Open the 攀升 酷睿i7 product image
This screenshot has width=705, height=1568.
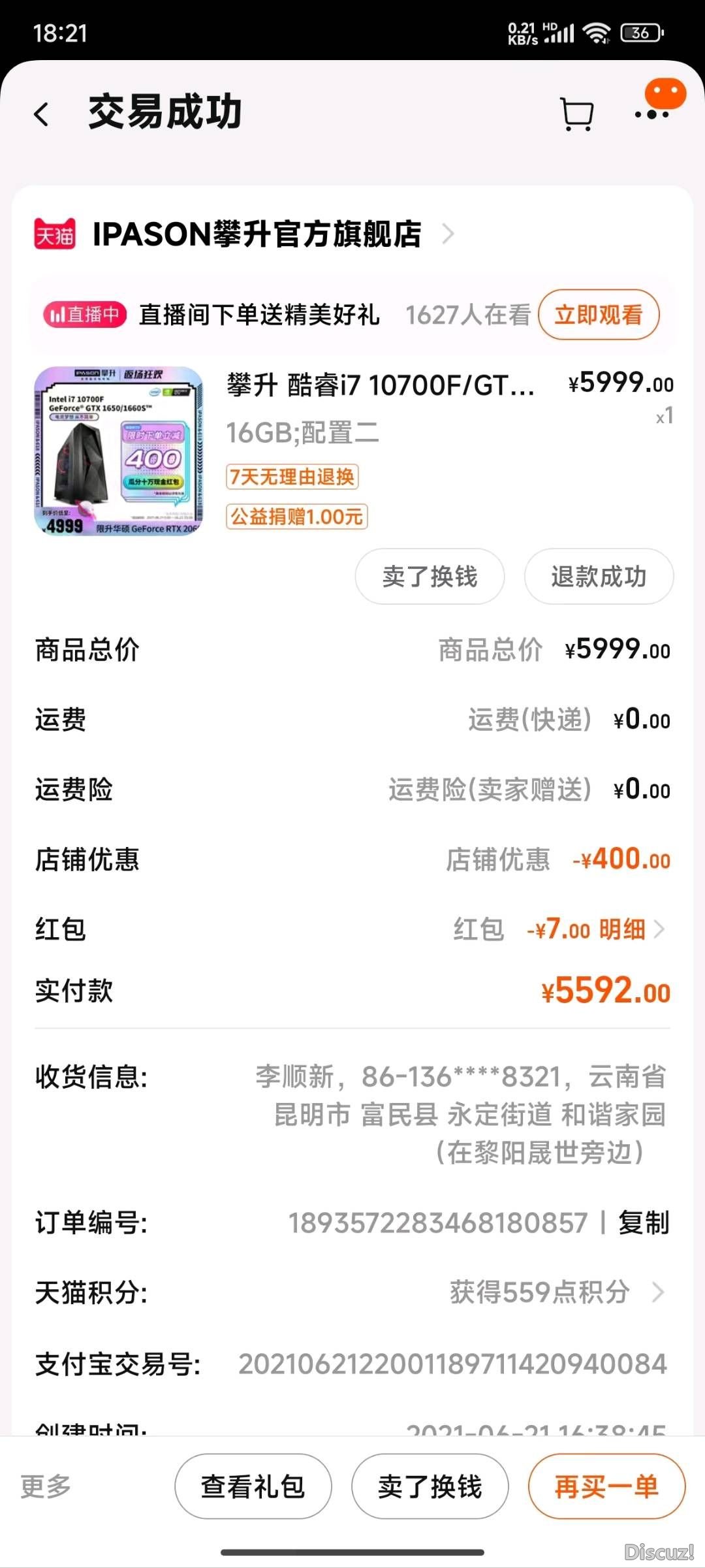click(x=119, y=451)
